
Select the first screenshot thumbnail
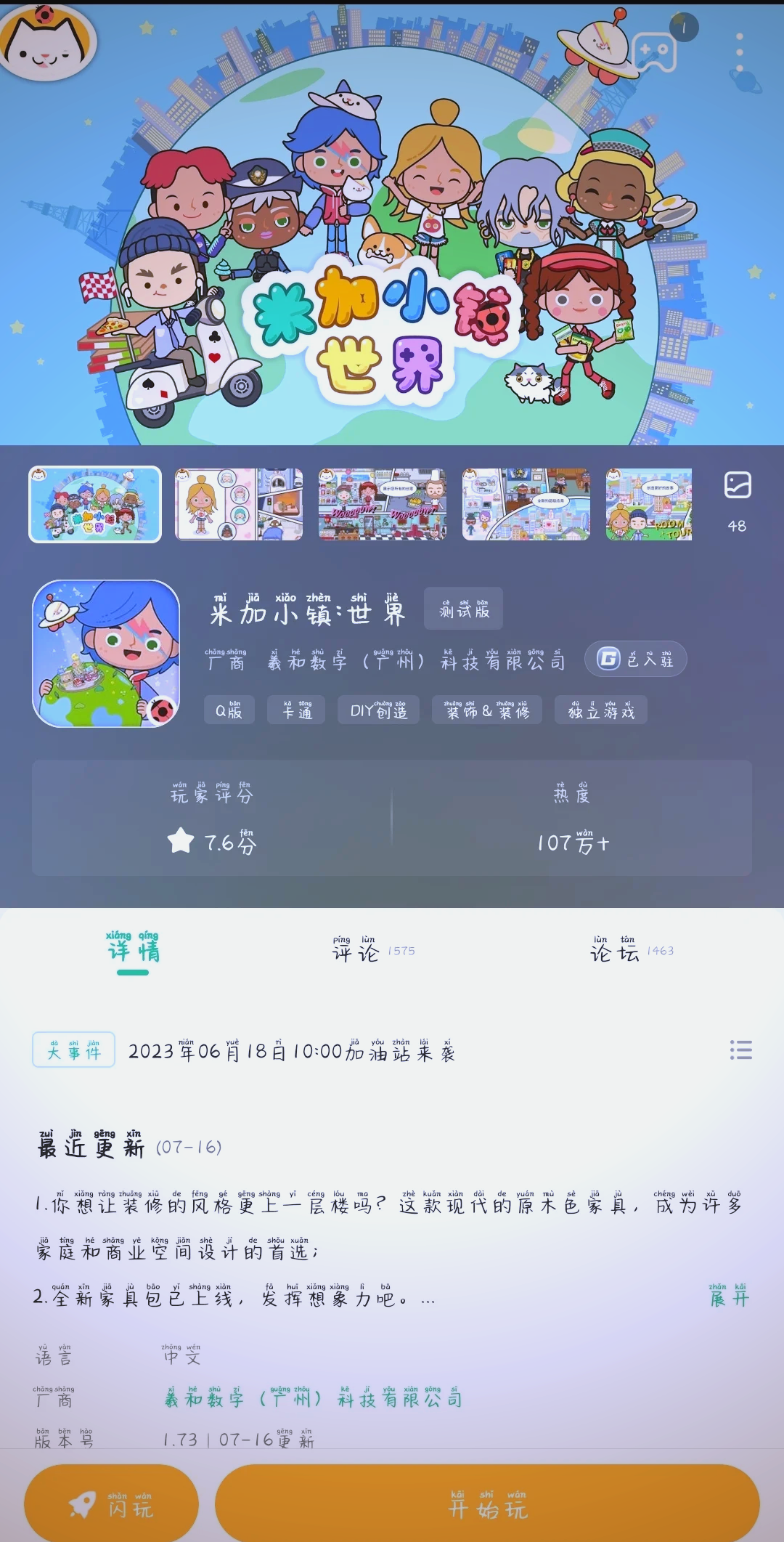point(95,504)
